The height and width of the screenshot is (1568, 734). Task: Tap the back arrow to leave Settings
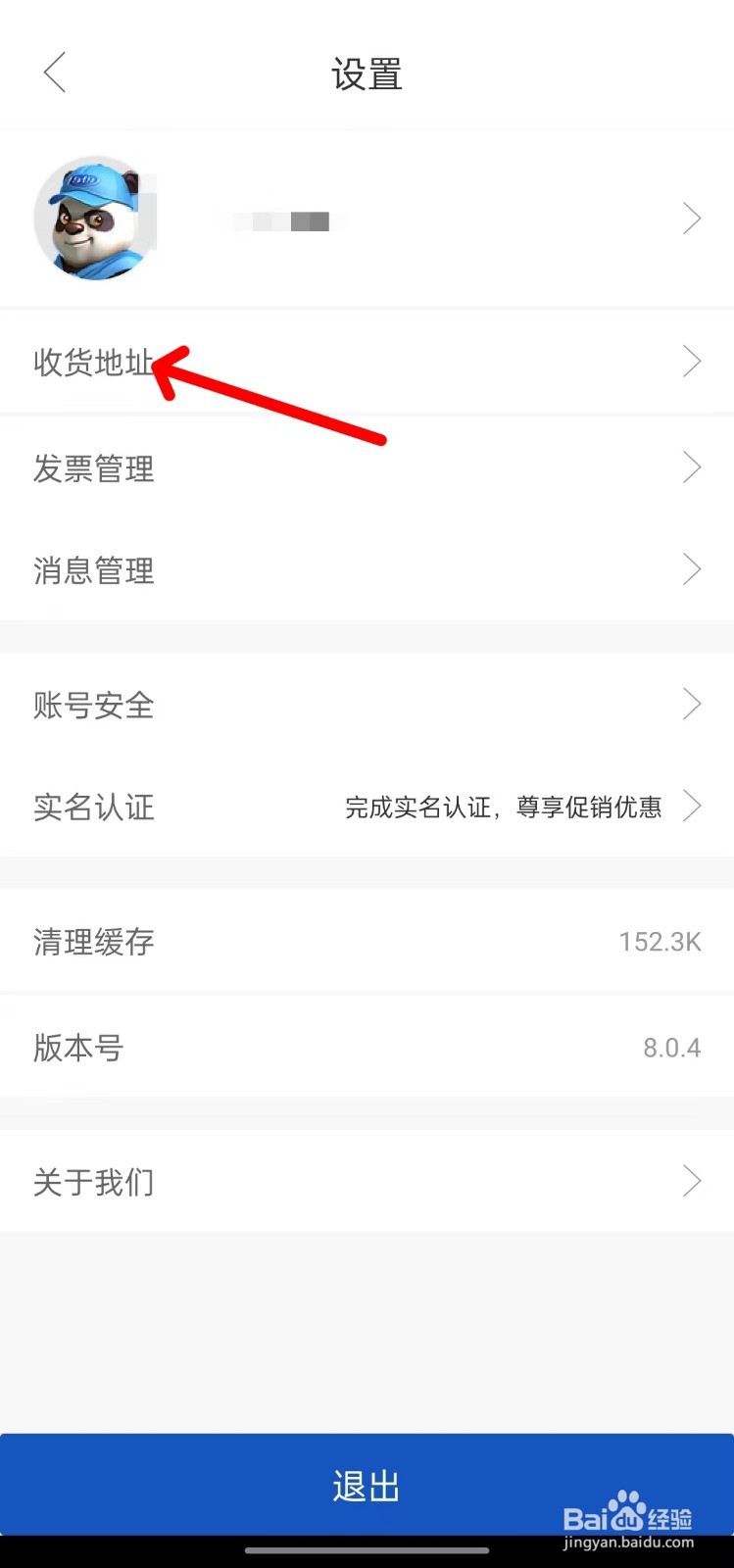point(54,72)
